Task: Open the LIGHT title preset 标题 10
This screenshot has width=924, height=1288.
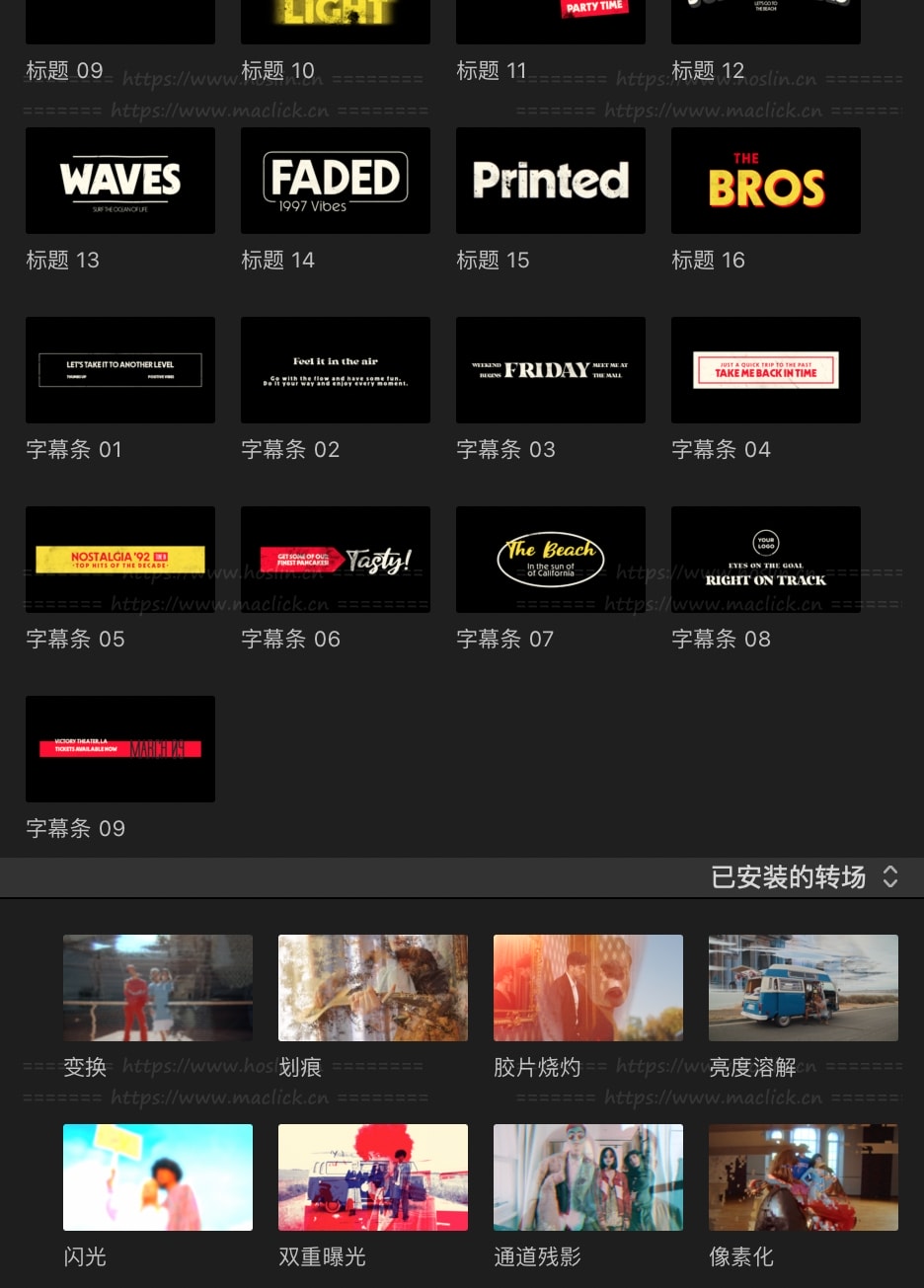Action: click(x=335, y=20)
